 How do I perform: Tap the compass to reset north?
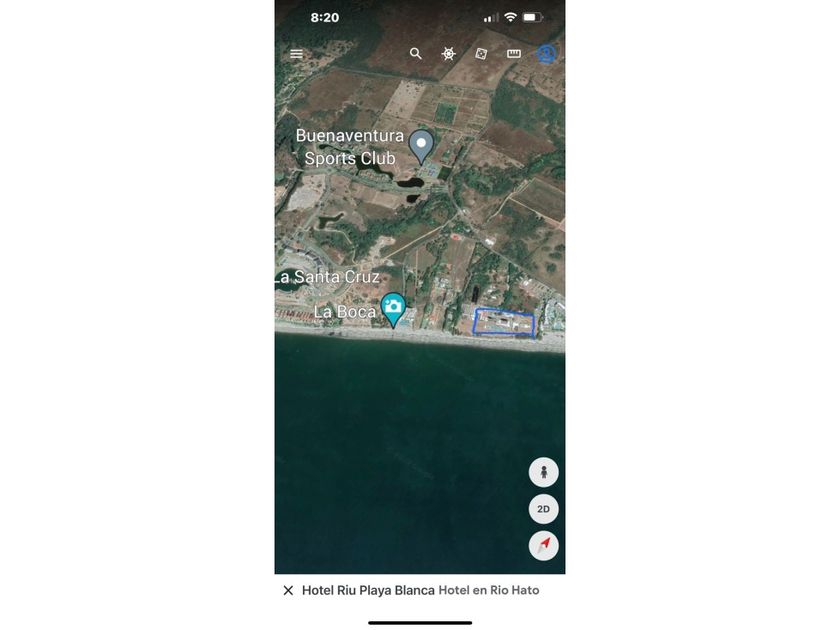543,545
